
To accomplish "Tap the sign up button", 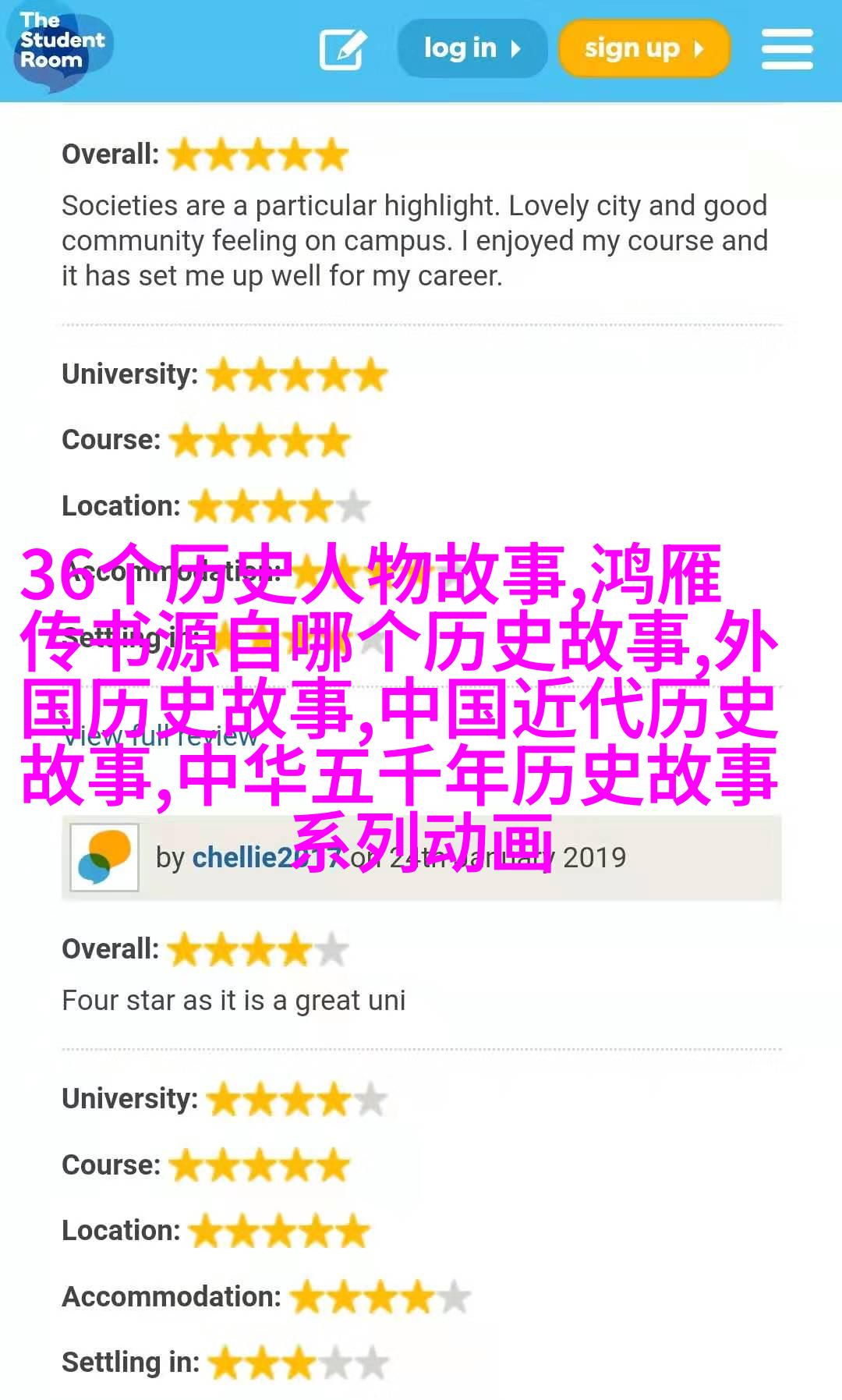I will click(x=644, y=49).
